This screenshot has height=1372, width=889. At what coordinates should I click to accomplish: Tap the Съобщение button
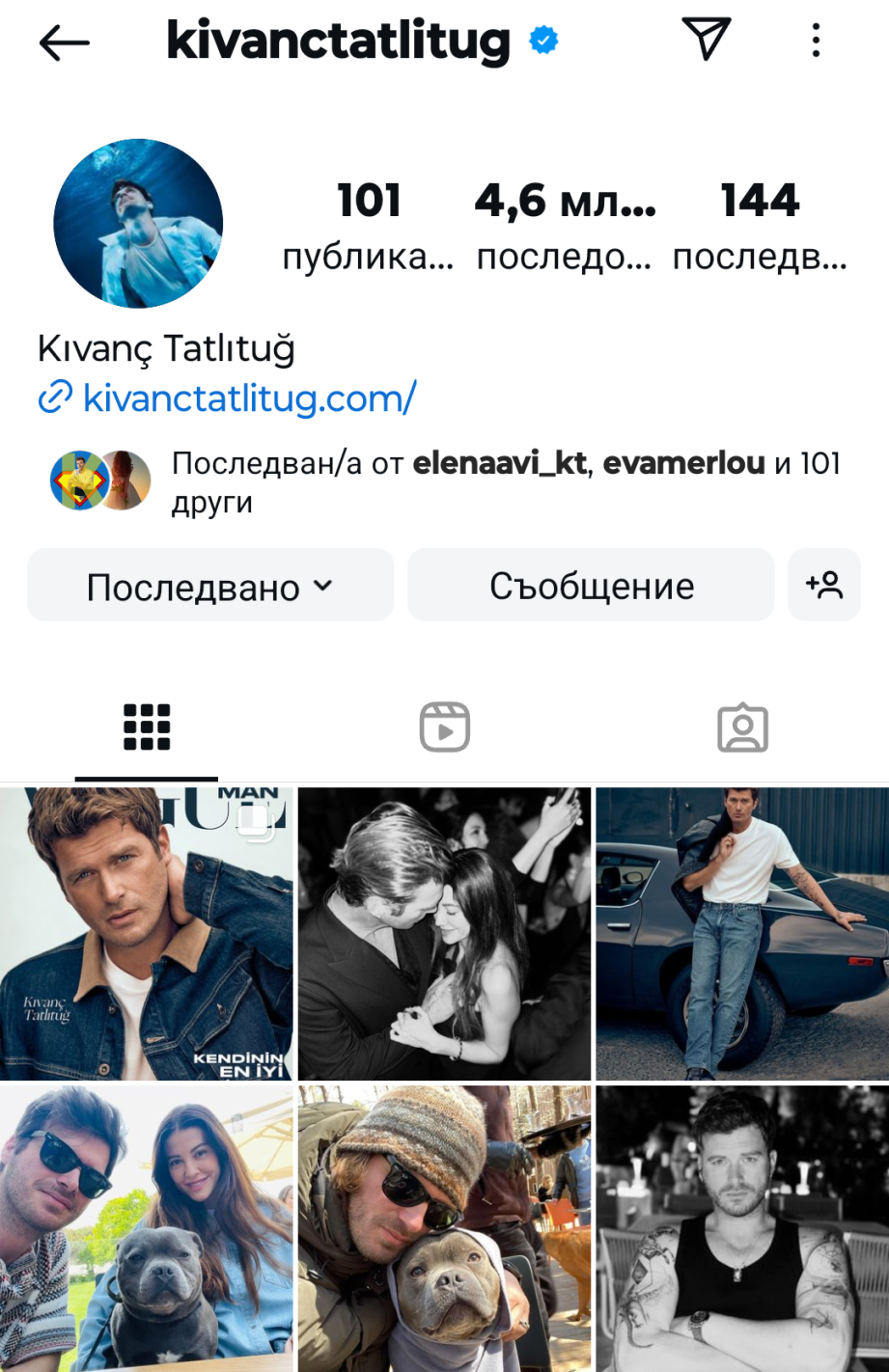pyautogui.click(x=591, y=586)
